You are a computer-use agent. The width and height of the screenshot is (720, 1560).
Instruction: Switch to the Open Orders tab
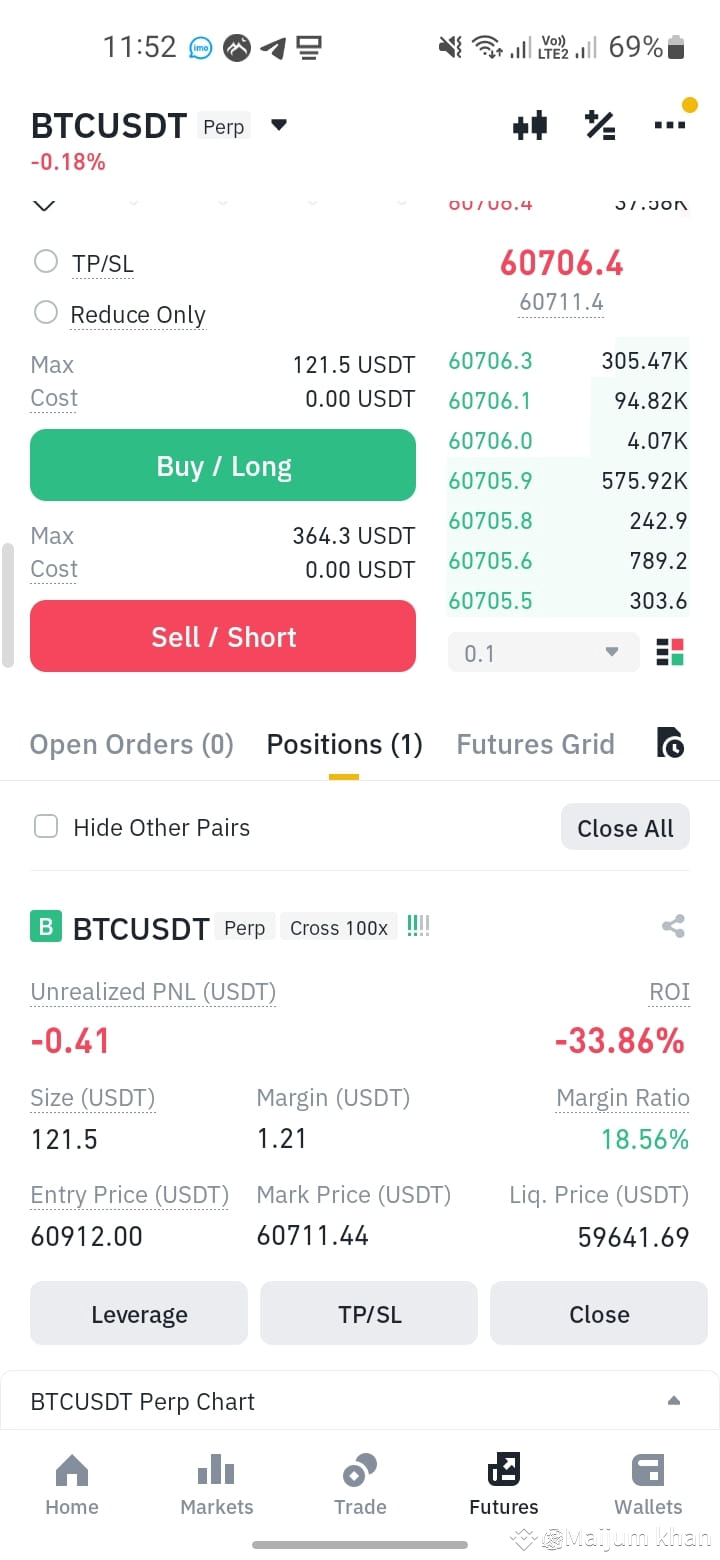point(132,744)
